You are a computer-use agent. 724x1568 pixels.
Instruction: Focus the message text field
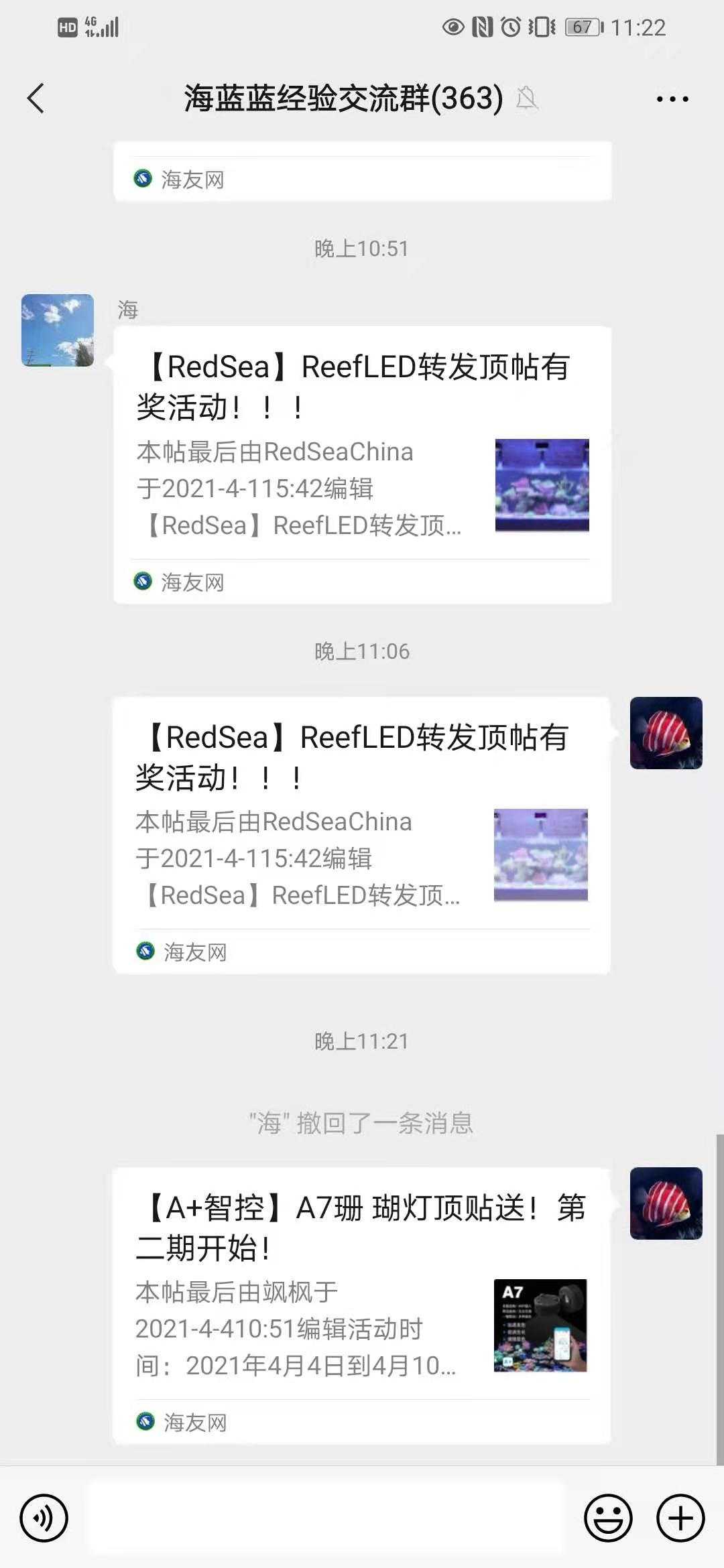tap(327, 1518)
